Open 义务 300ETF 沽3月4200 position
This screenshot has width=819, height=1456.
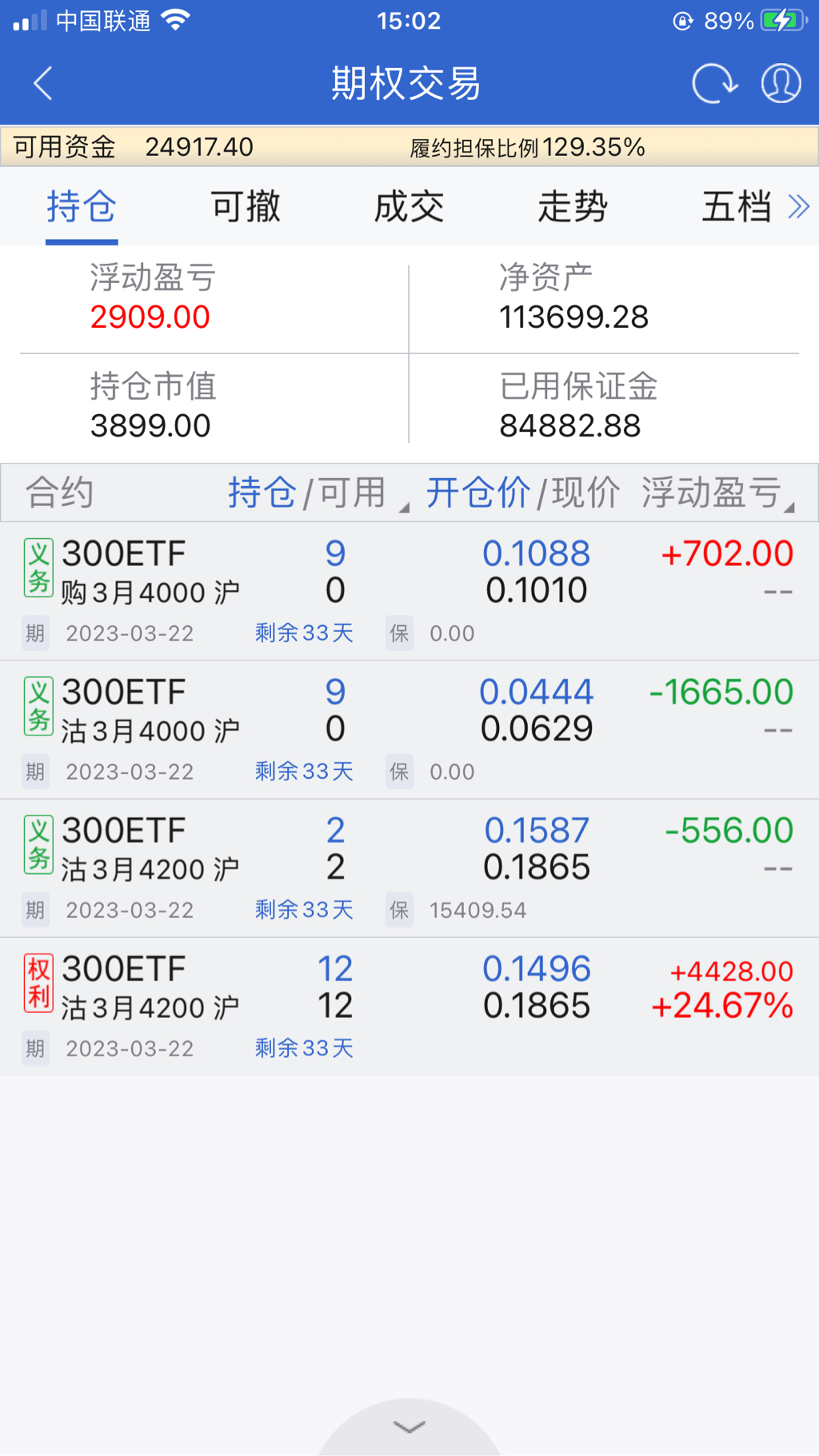(x=409, y=868)
